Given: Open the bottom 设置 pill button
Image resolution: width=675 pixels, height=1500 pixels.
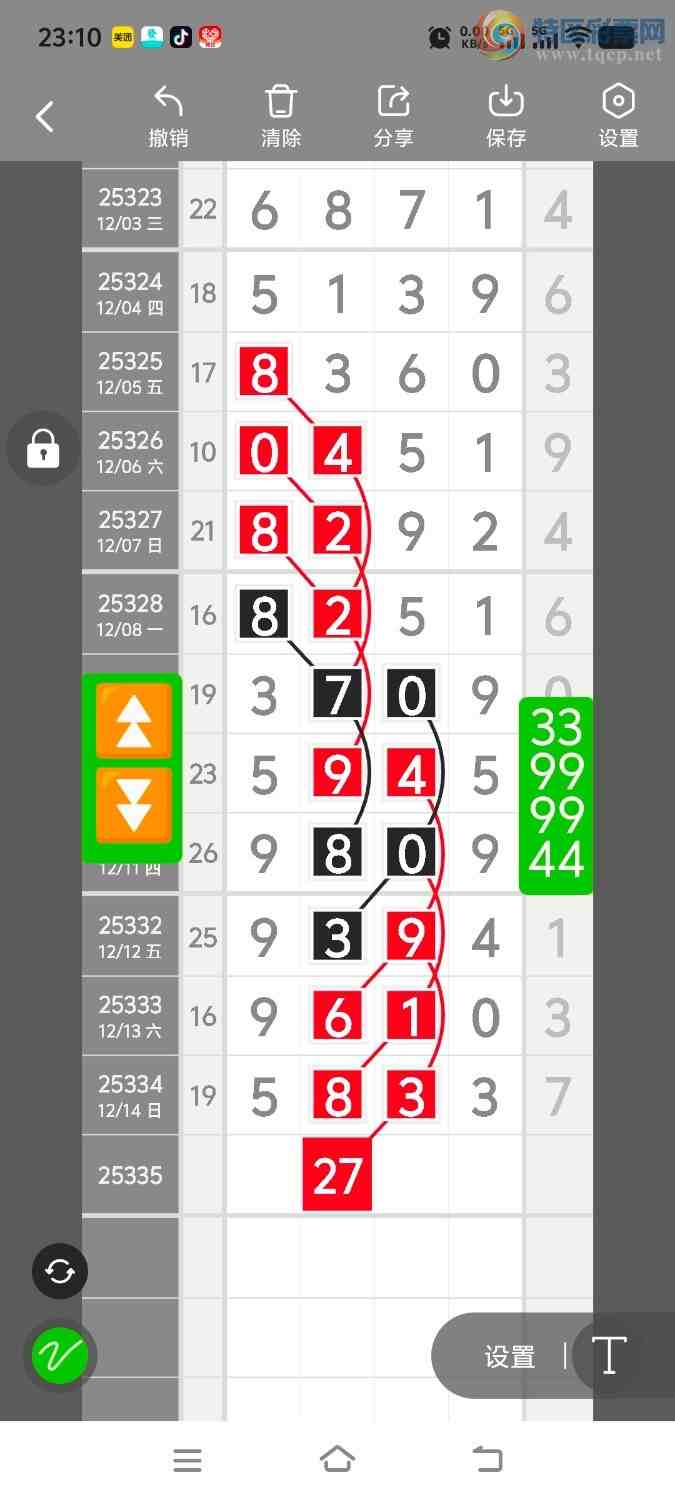Looking at the screenshot, I should point(510,1356).
